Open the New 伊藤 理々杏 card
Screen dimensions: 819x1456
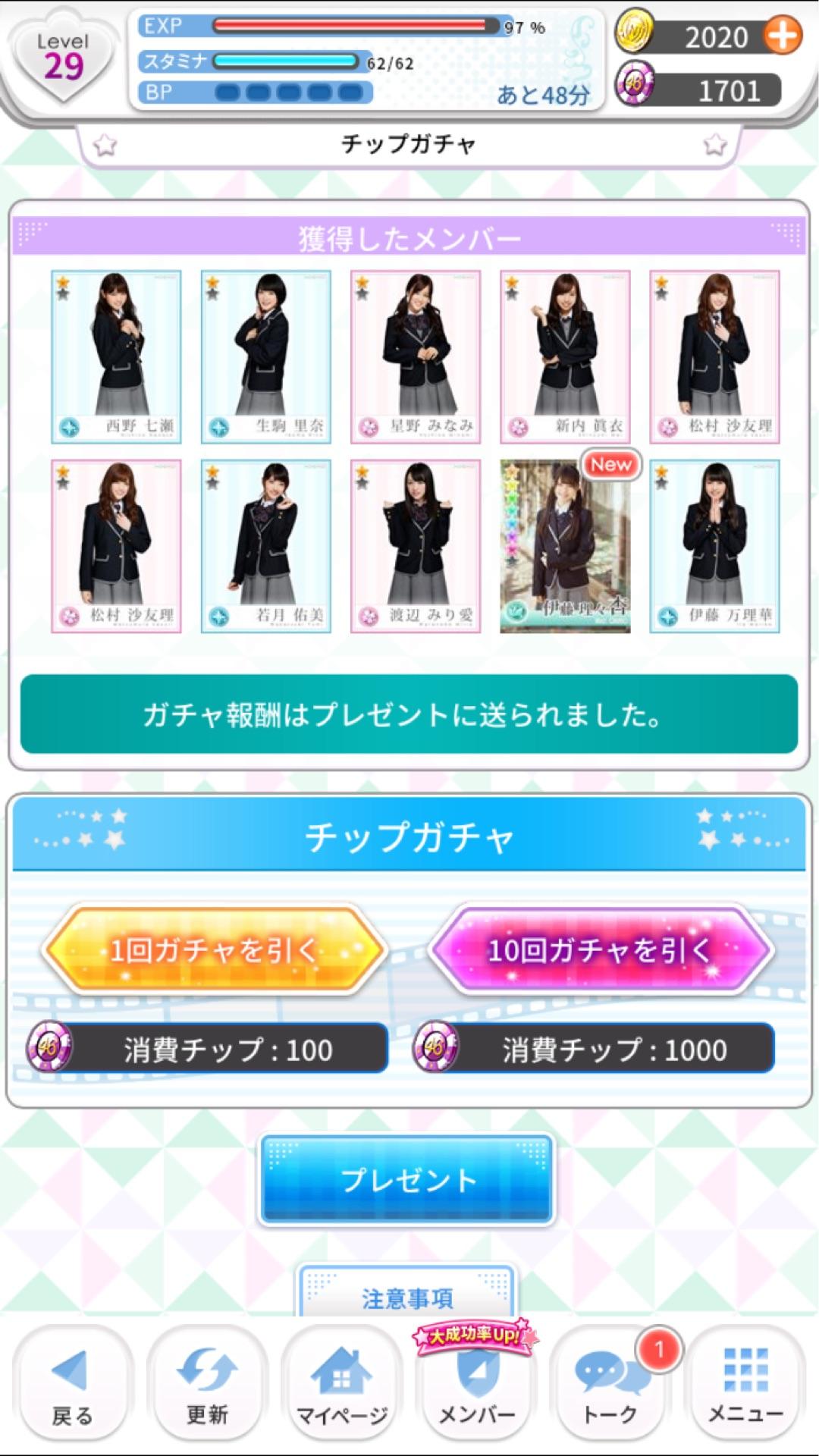(x=565, y=546)
